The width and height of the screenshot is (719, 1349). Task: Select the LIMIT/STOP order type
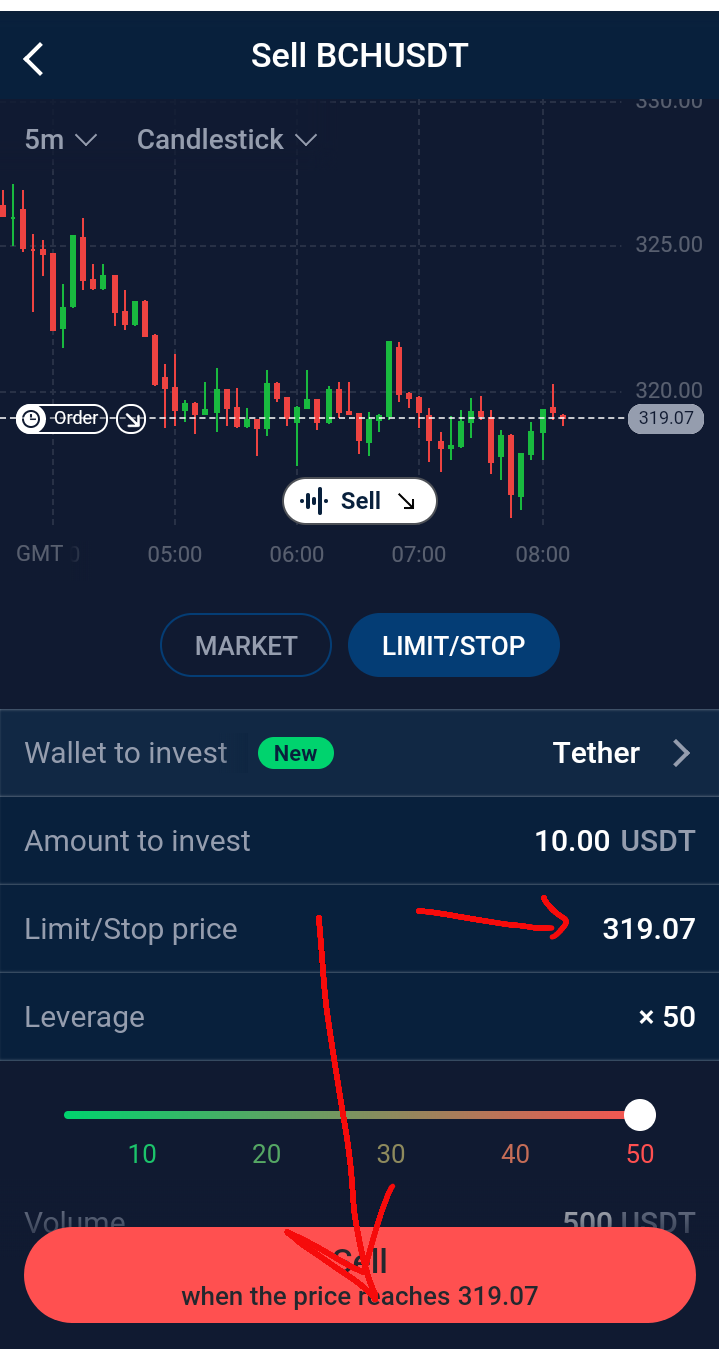click(x=453, y=646)
